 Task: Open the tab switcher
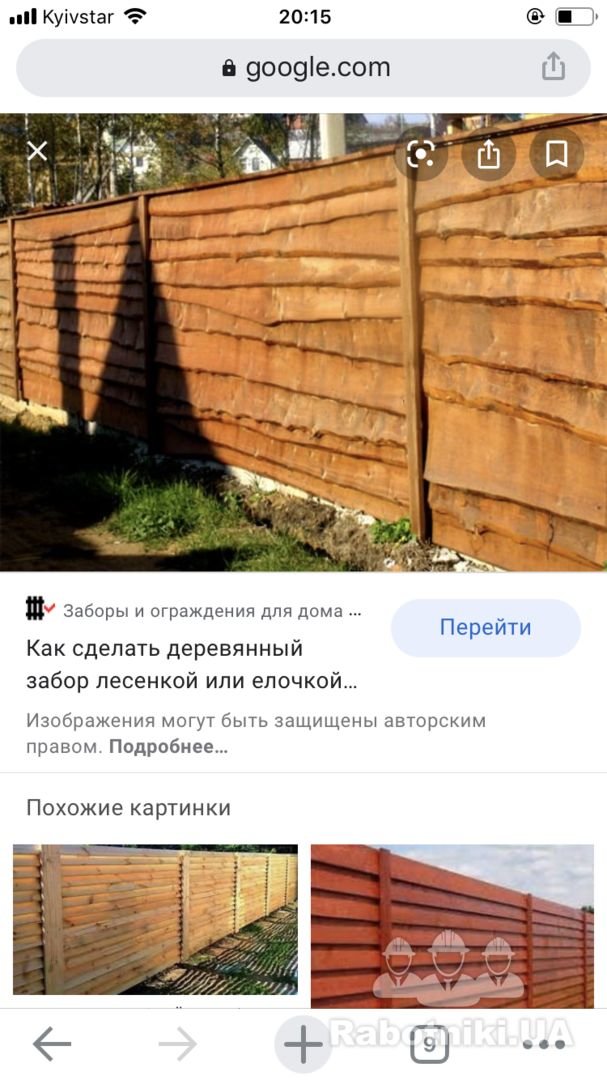(x=430, y=1045)
